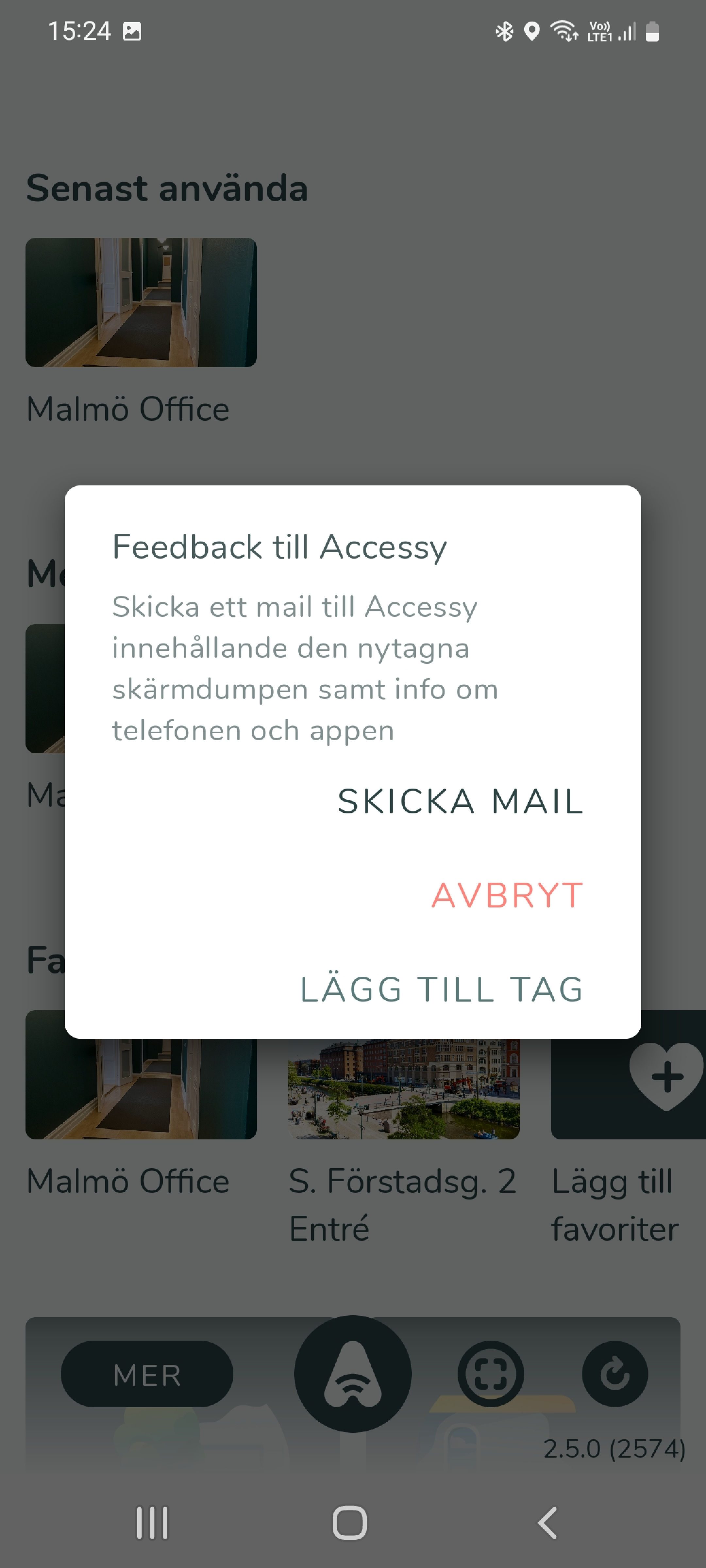This screenshot has height=1568, width=706.
Task: Tap SKICKA MAIL to send feedback
Action: 461,801
